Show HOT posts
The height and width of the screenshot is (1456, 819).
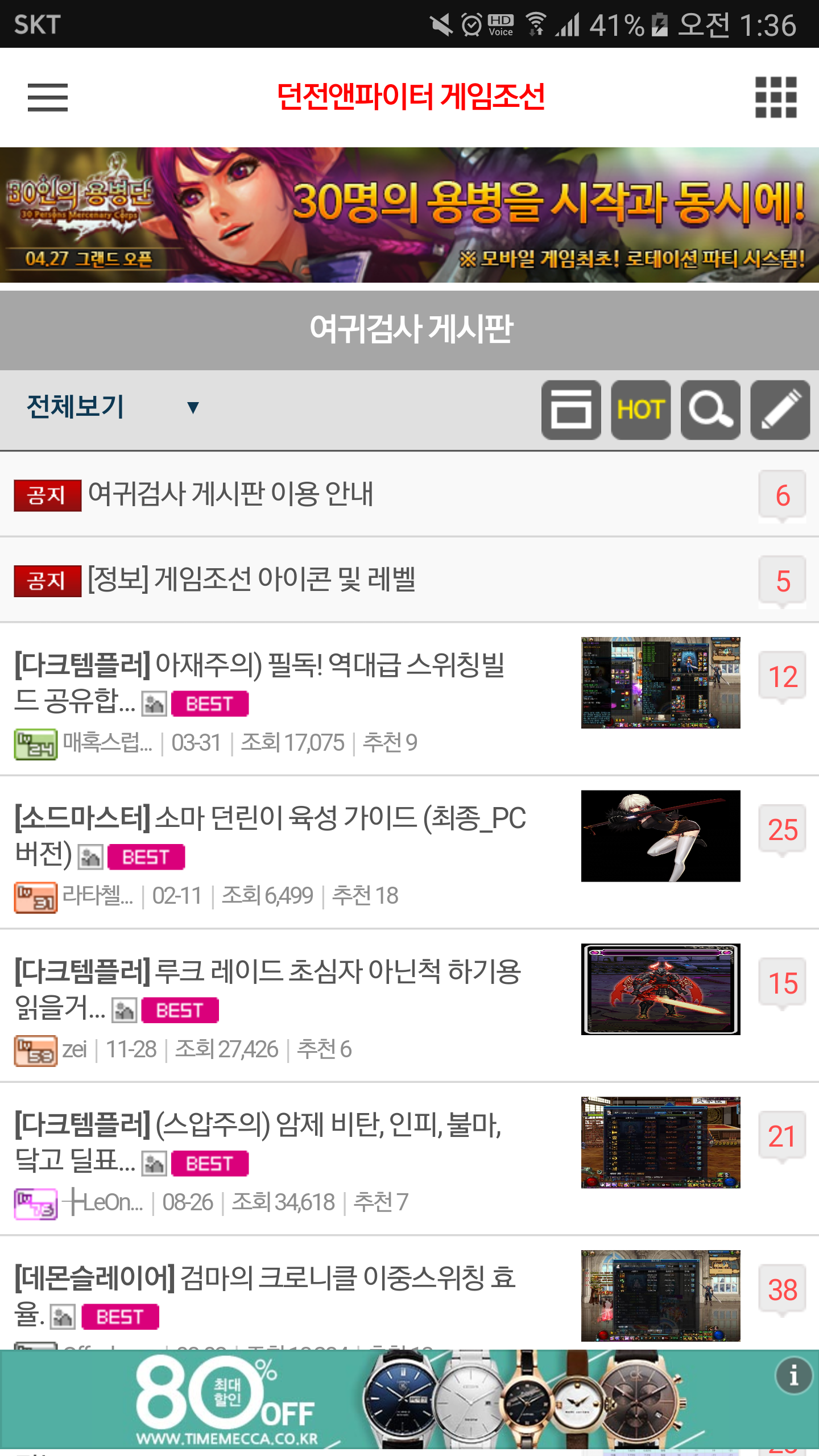tap(641, 410)
